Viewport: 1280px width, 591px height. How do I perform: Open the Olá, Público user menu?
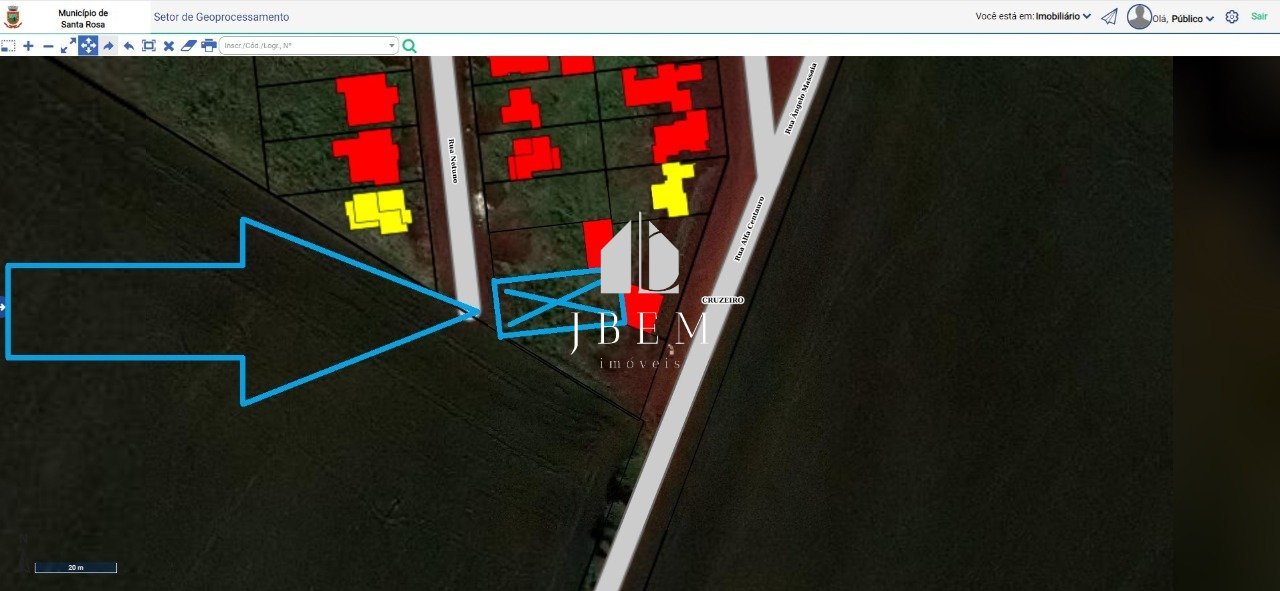1184,18
